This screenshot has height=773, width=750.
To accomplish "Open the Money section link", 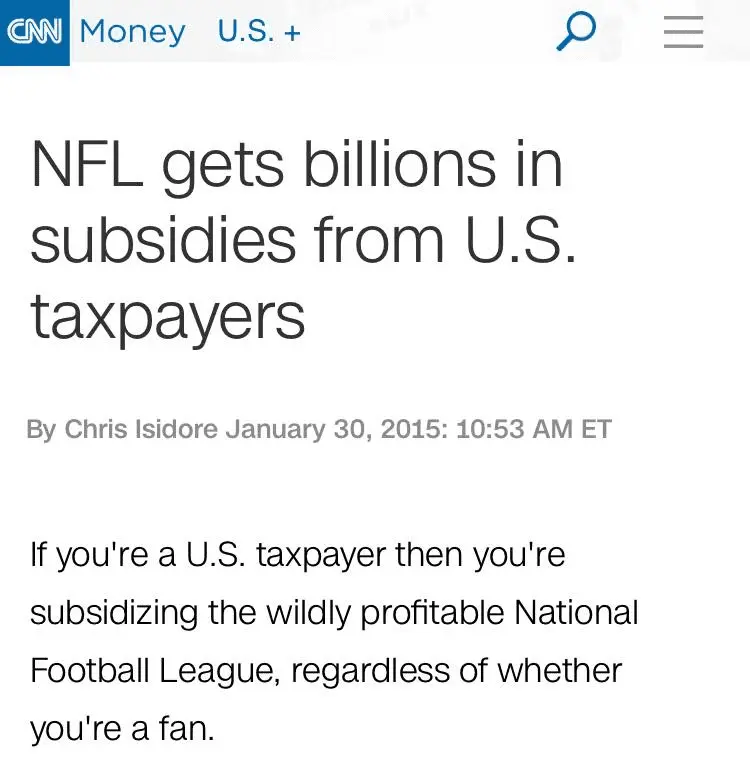I will (132, 32).
